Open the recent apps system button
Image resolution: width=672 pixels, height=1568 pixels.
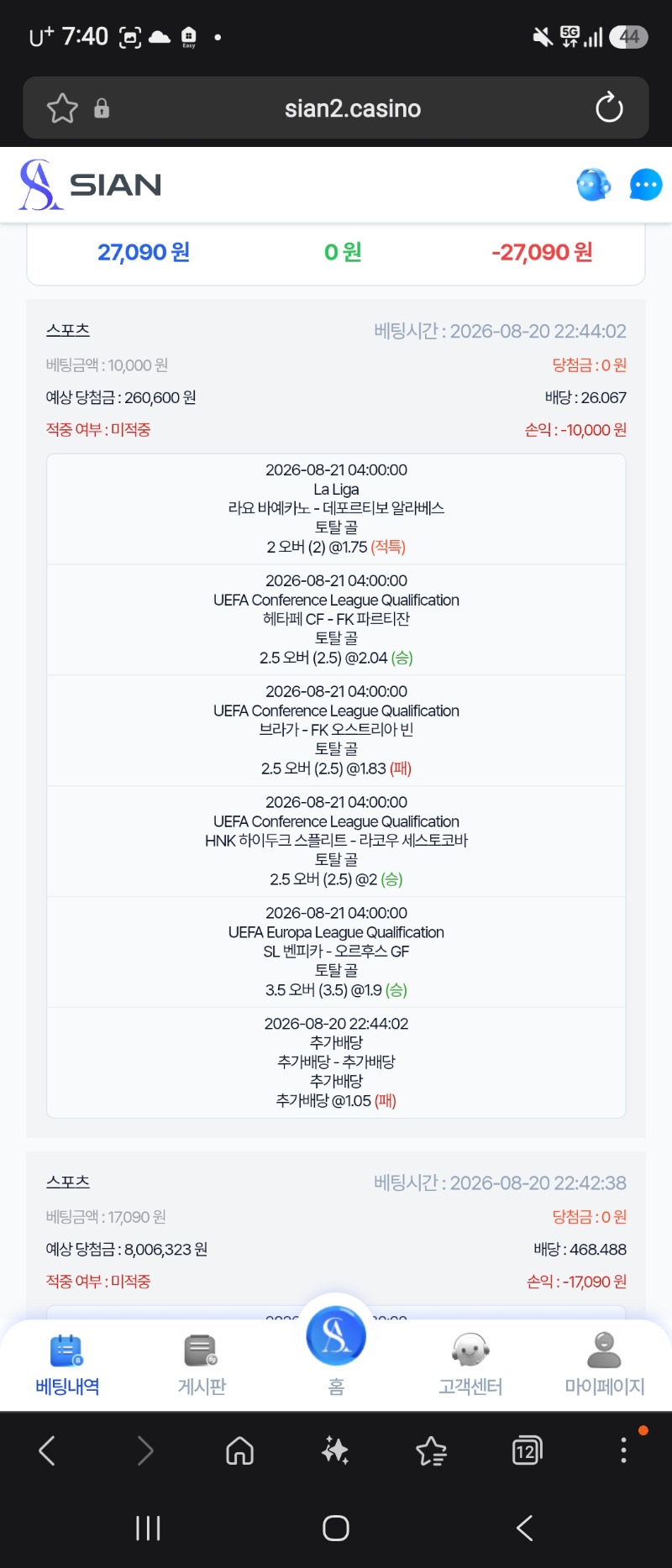point(148,1528)
